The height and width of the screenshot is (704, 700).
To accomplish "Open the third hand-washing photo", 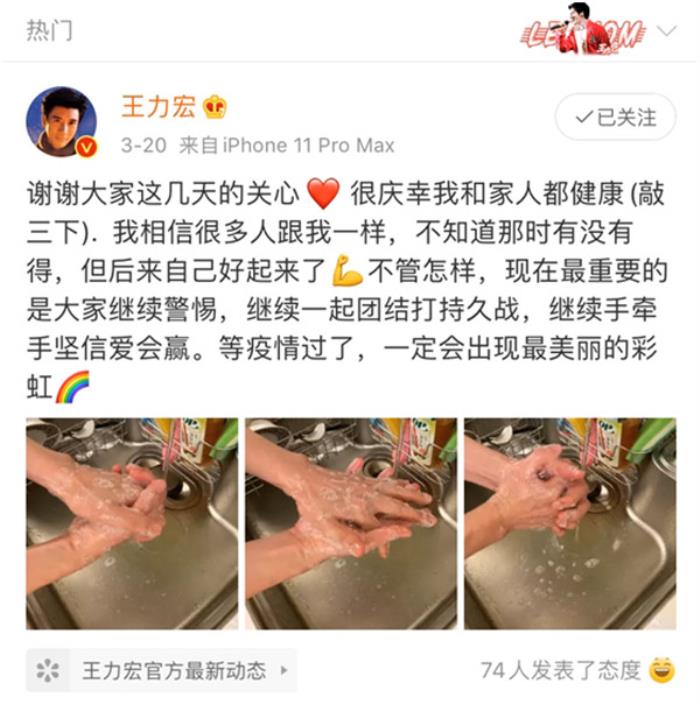I will 569,524.
